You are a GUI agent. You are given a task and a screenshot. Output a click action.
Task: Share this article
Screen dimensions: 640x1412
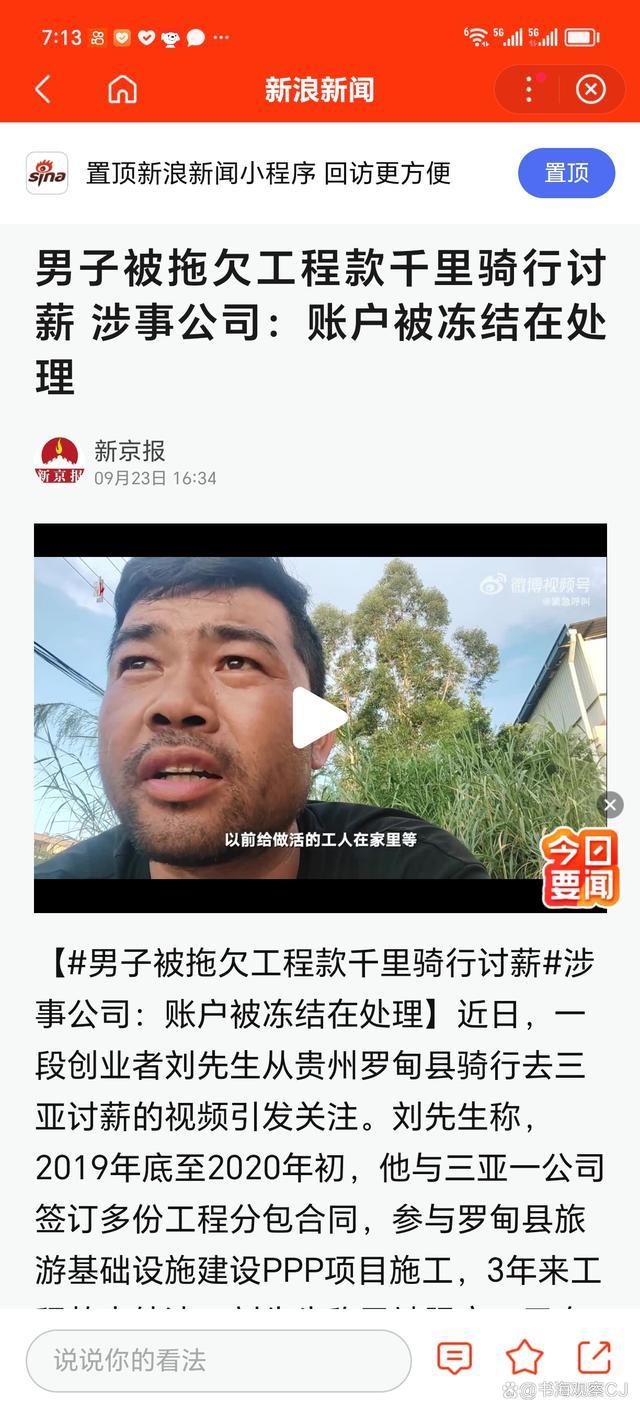(594, 1358)
